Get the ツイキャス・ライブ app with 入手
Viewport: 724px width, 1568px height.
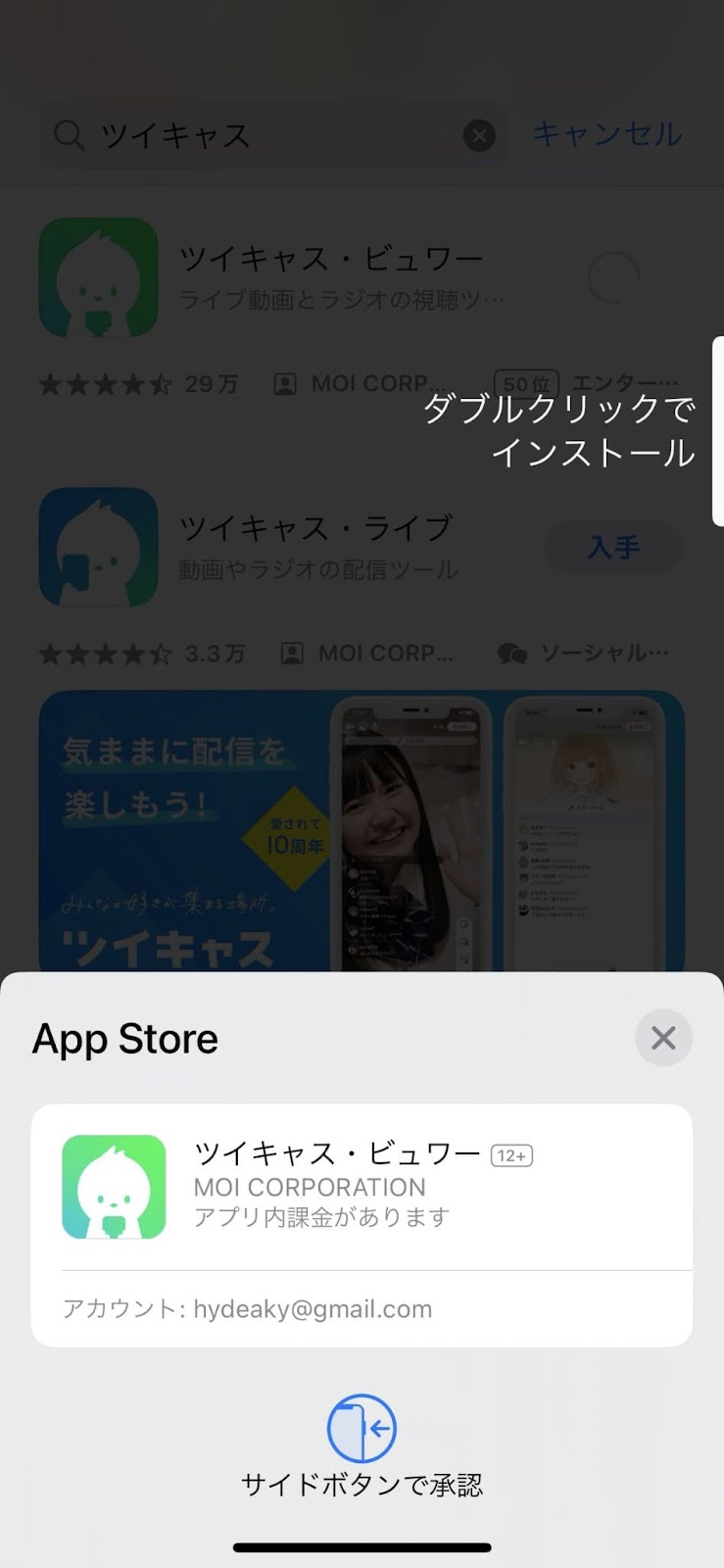[613, 547]
